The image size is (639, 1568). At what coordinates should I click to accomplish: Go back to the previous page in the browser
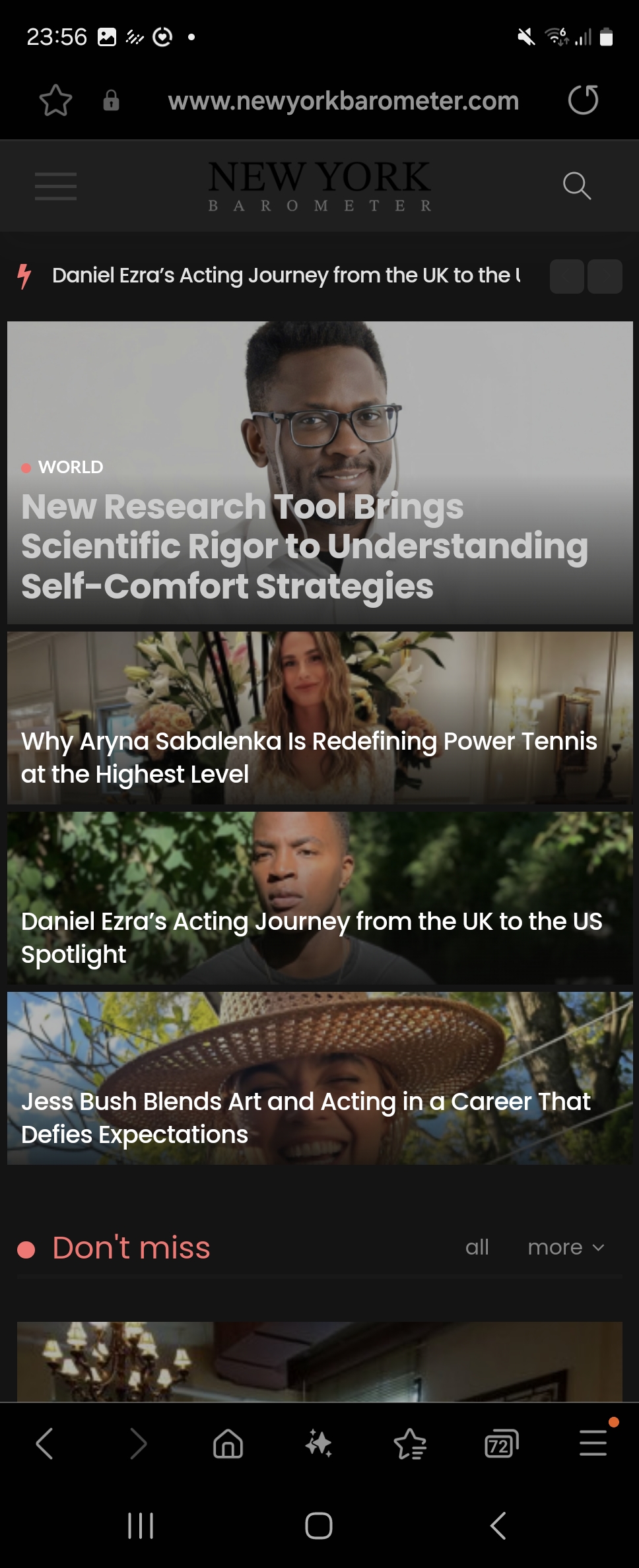pyautogui.click(x=44, y=1443)
